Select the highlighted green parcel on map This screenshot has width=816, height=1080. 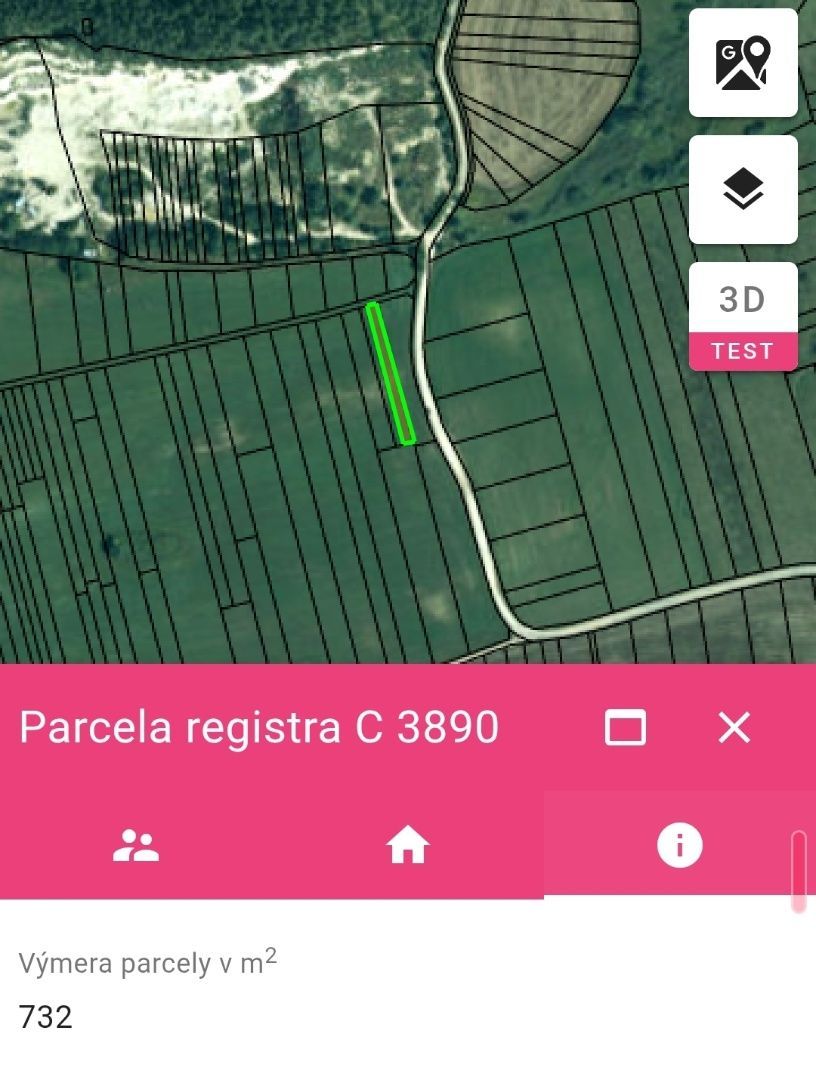tap(392, 370)
